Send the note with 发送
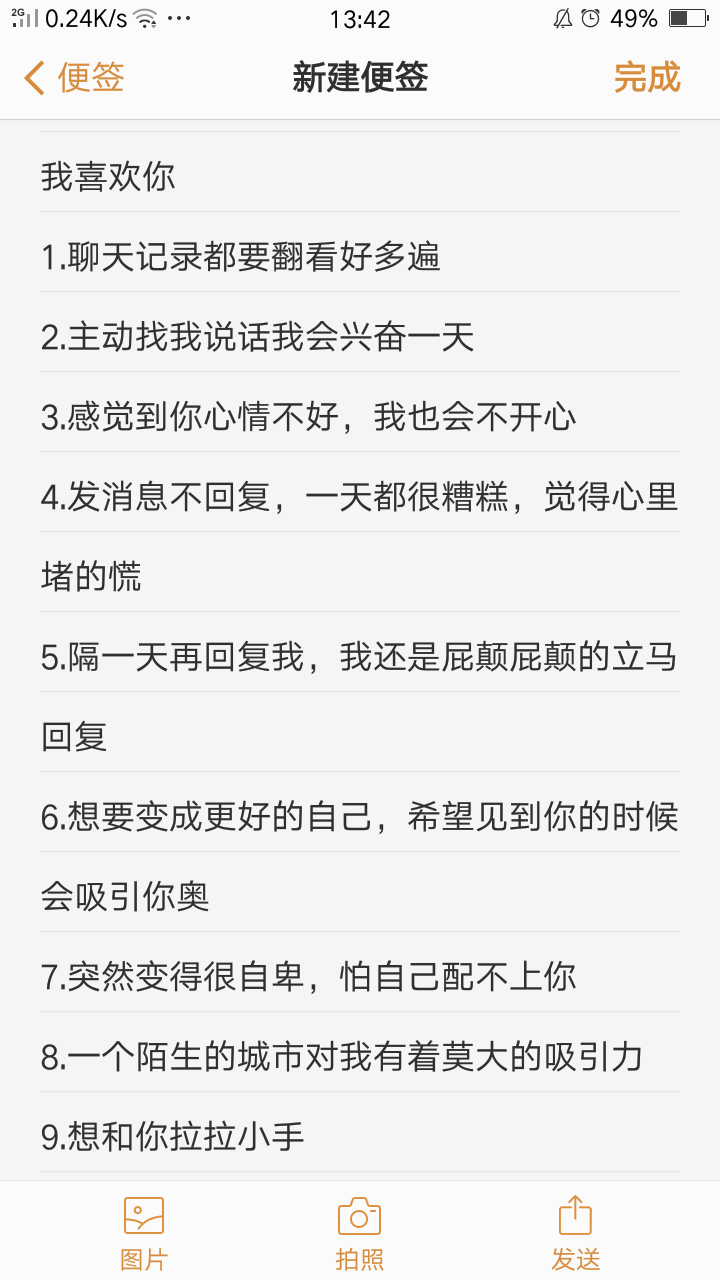 [576, 1232]
